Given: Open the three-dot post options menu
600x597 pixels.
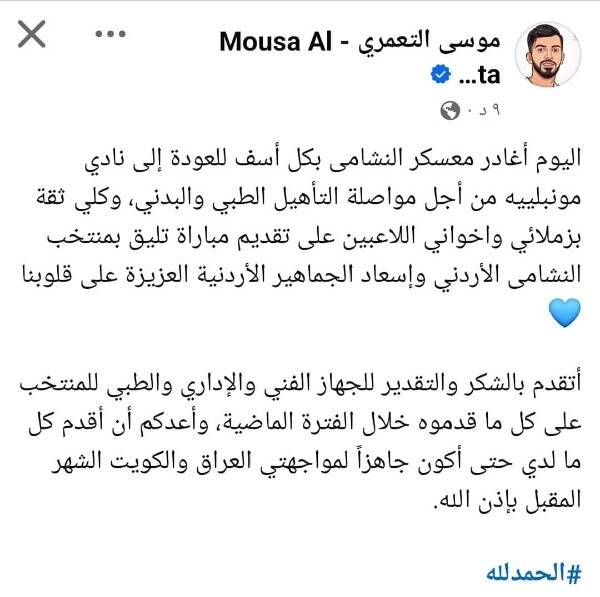Looking at the screenshot, I should (x=107, y=35).
